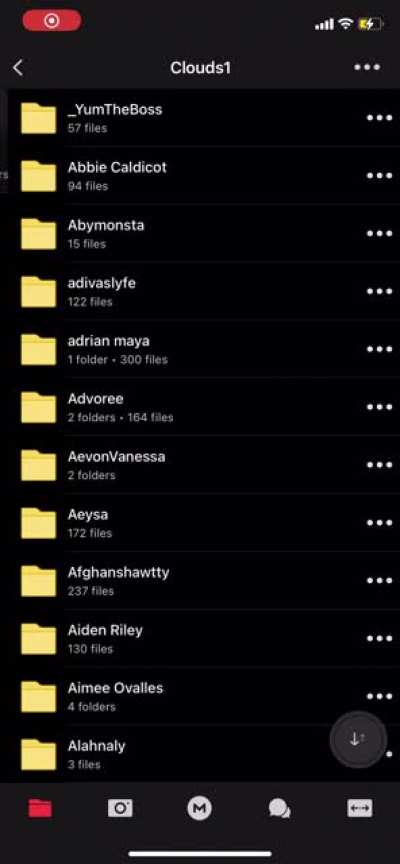Show more options for adivaslyfe folder
400x864 pixels.
coord(379,291)
